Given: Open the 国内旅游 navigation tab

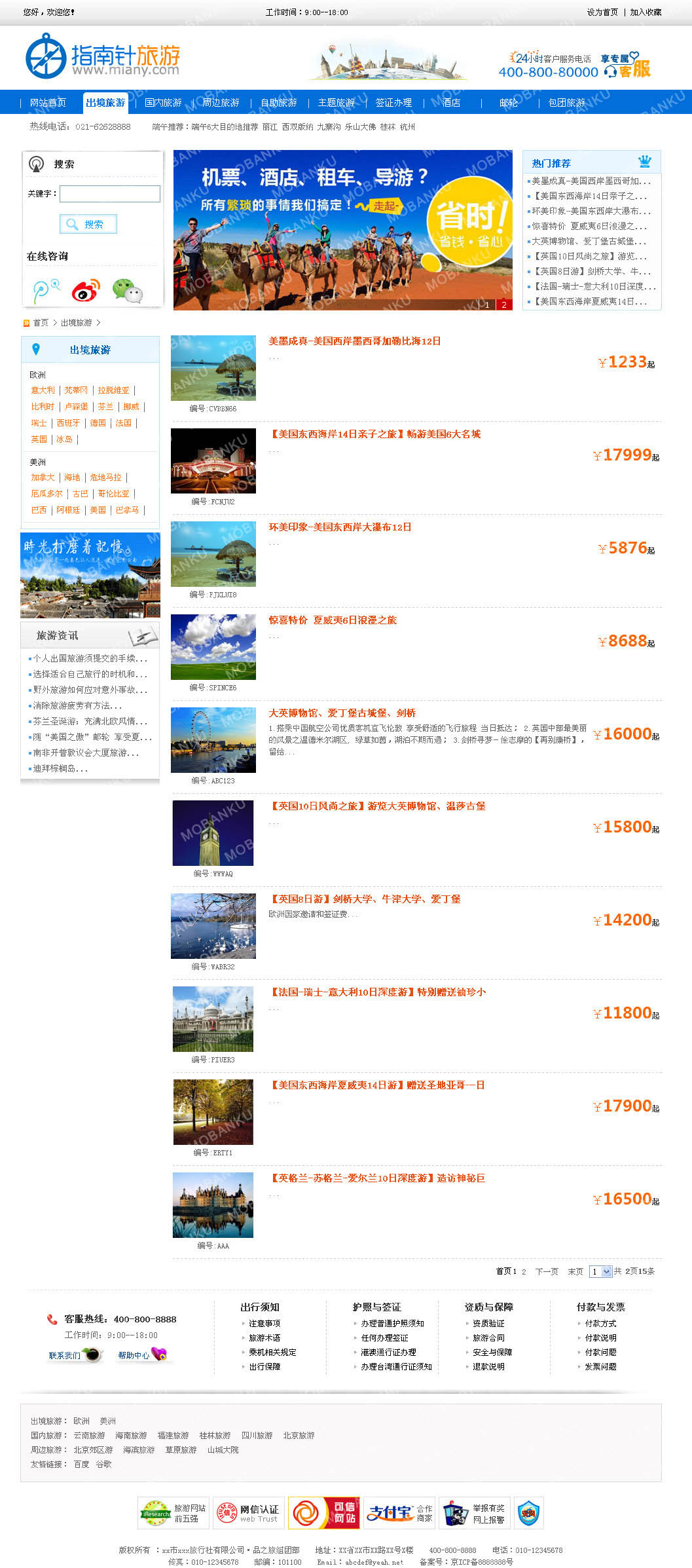Looking at the screenshot, I should (163, 103).
